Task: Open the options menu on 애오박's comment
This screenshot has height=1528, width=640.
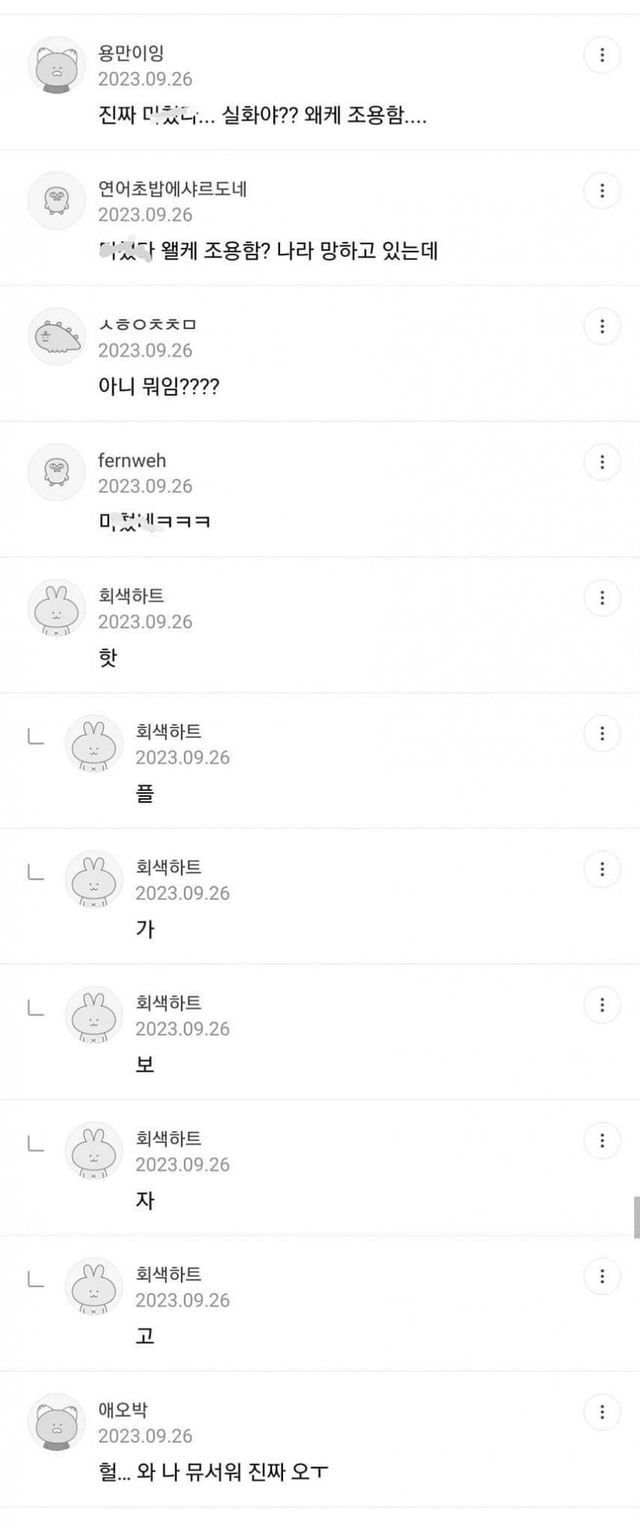Action: 602,1411
